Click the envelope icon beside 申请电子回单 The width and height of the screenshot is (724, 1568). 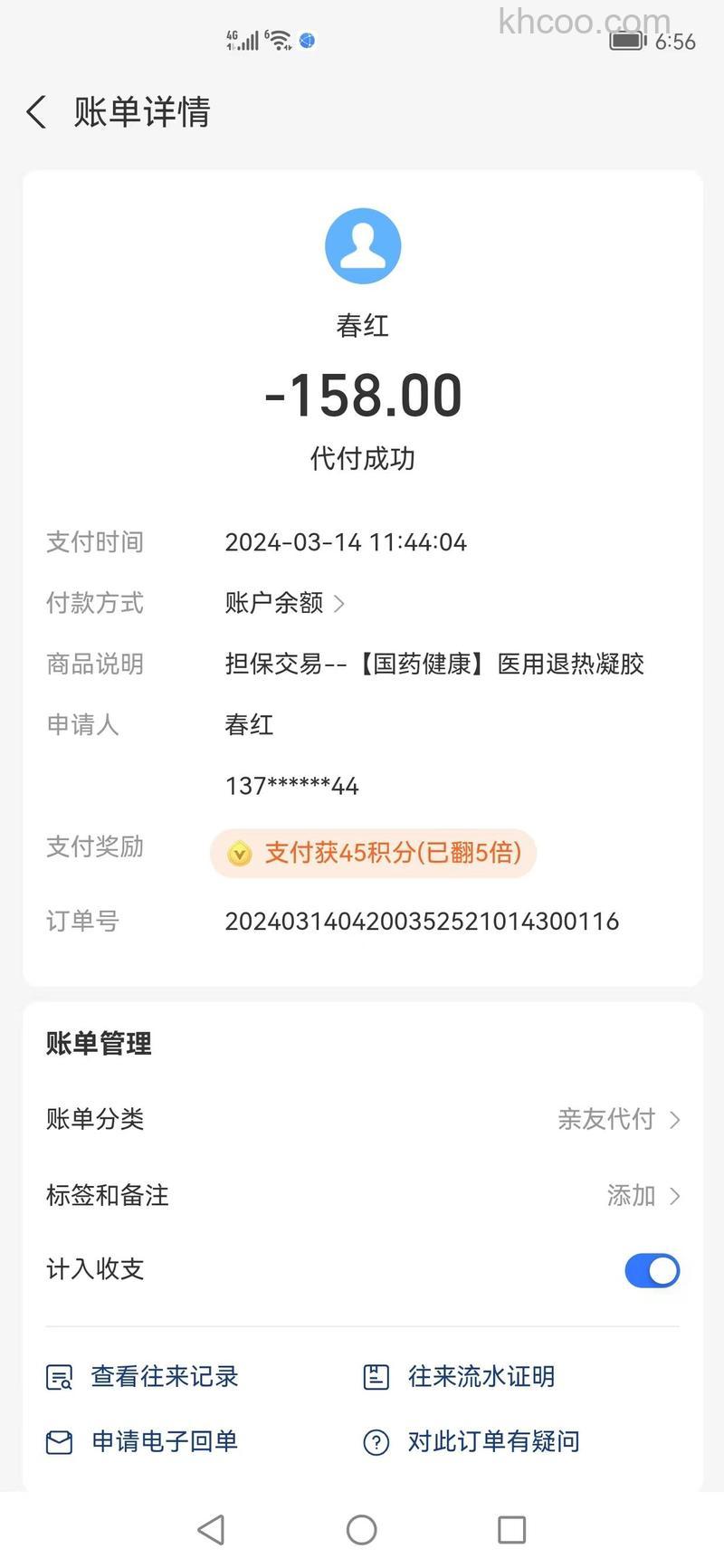click(58, 1442)
